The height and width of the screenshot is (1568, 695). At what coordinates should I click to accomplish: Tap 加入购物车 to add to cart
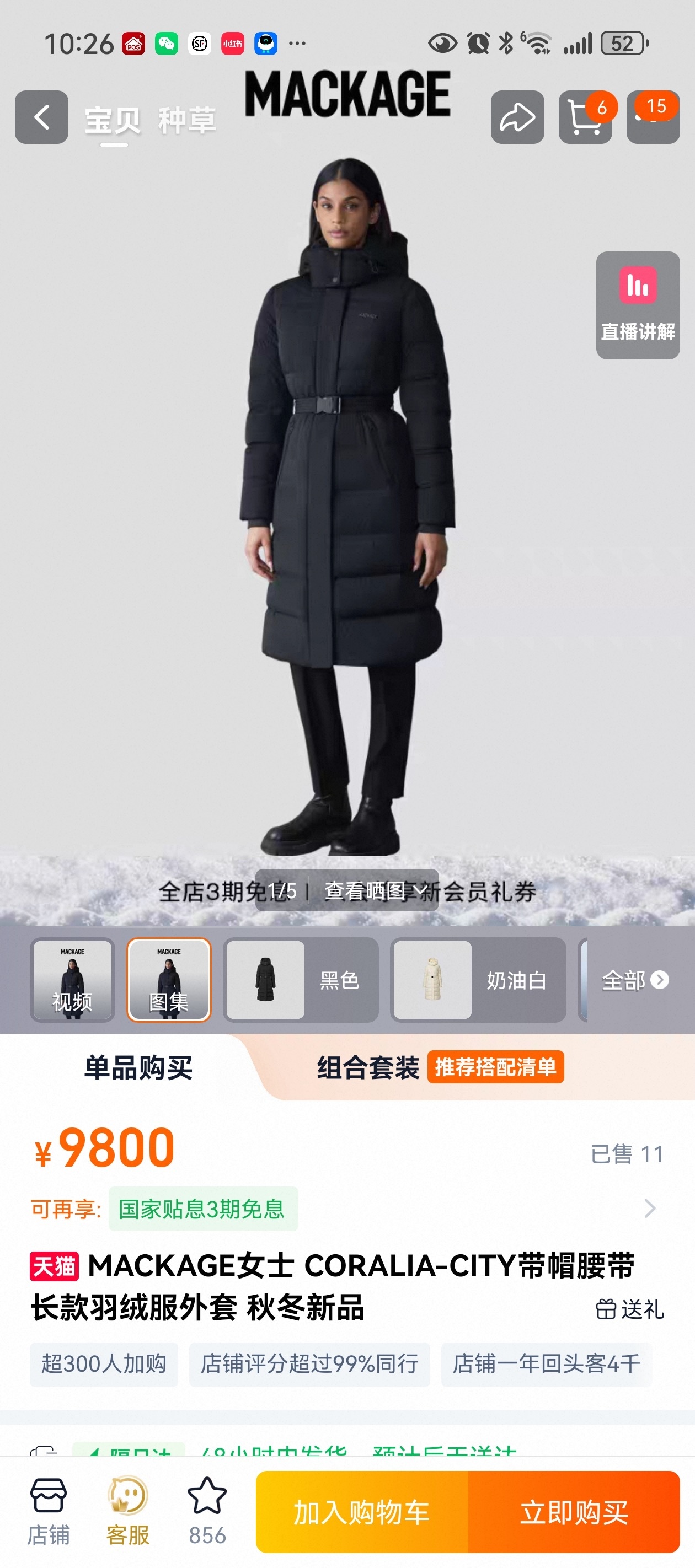[362, 1512]
